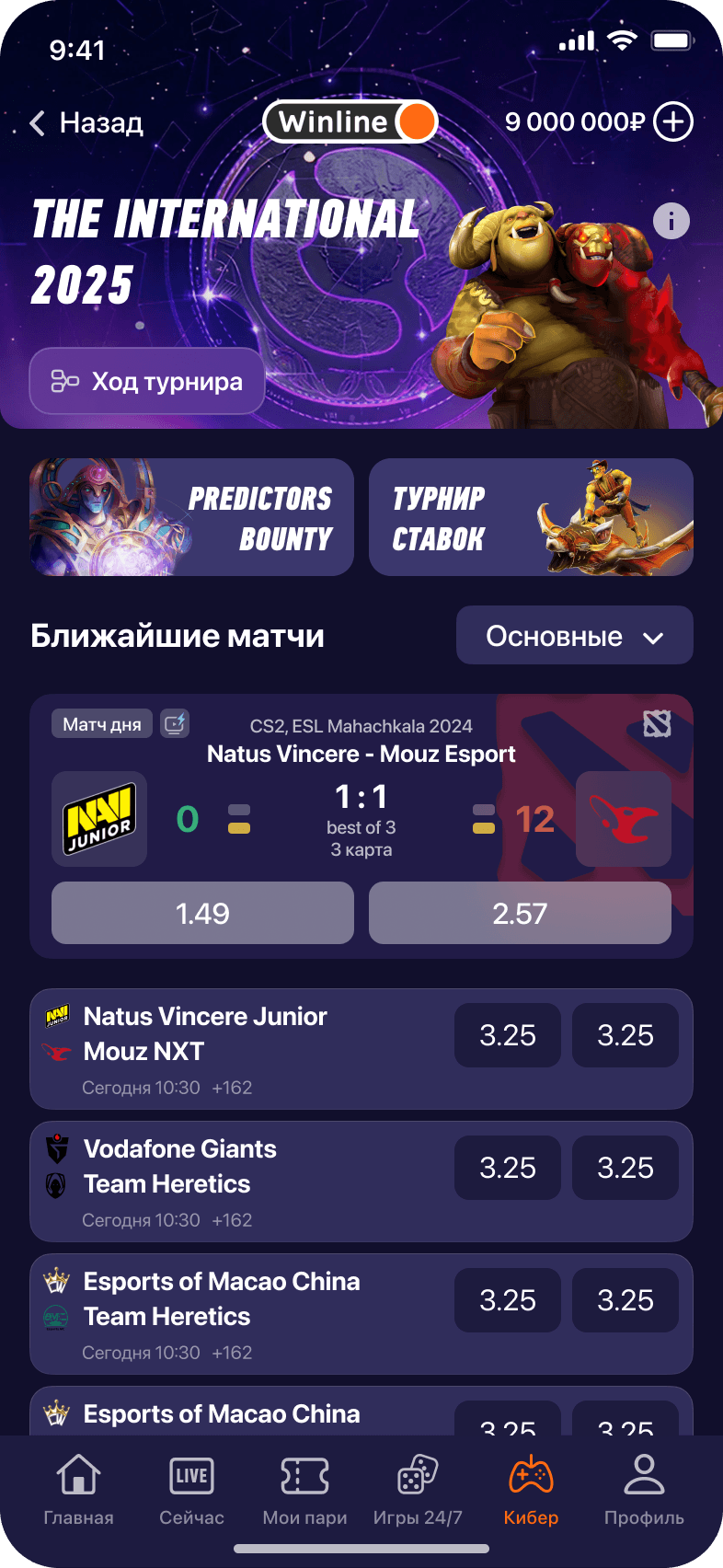723x1568 pixels.
Task: Bet on Natus Vincere at 1.49
Action: (x=202, y=913)
